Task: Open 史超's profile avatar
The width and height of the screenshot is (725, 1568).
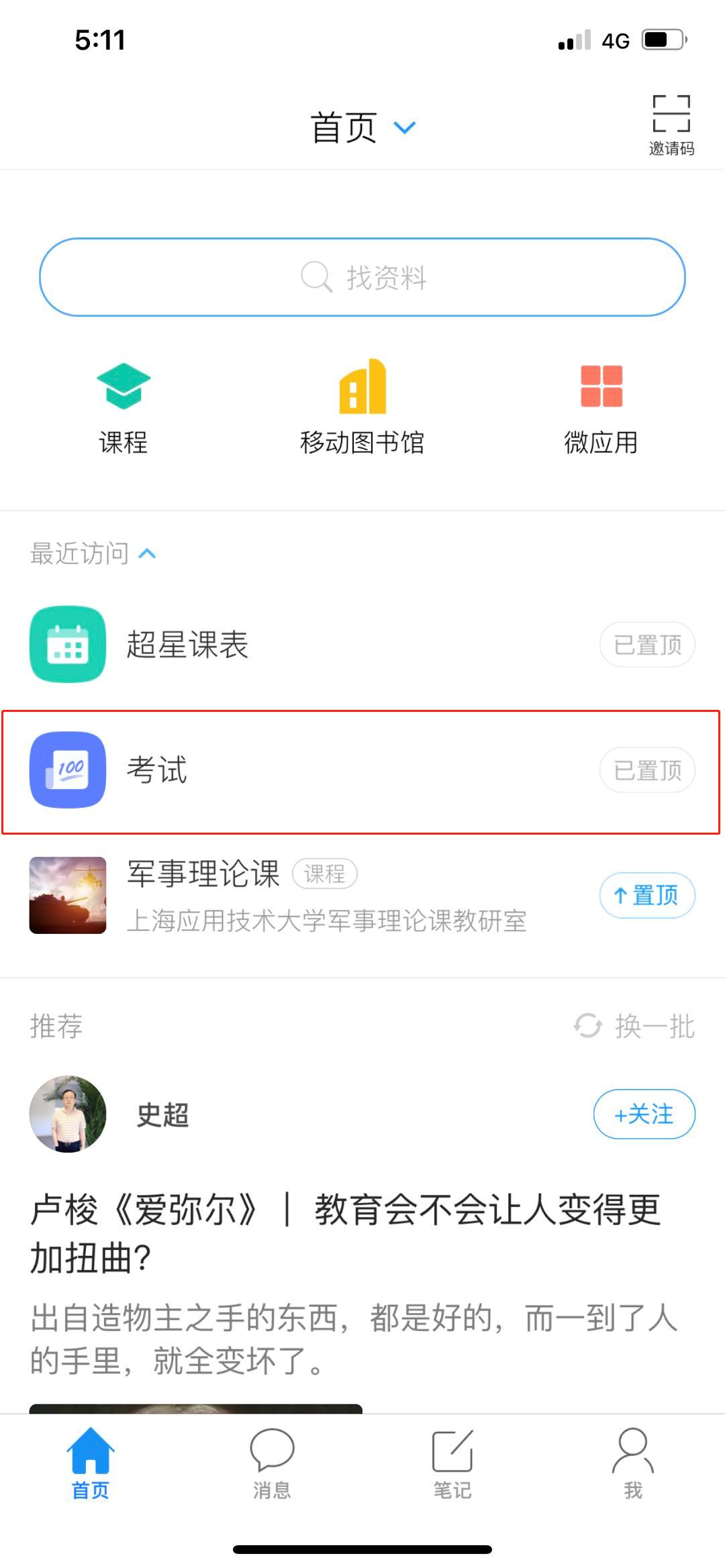Action: tap(68, 1114)
